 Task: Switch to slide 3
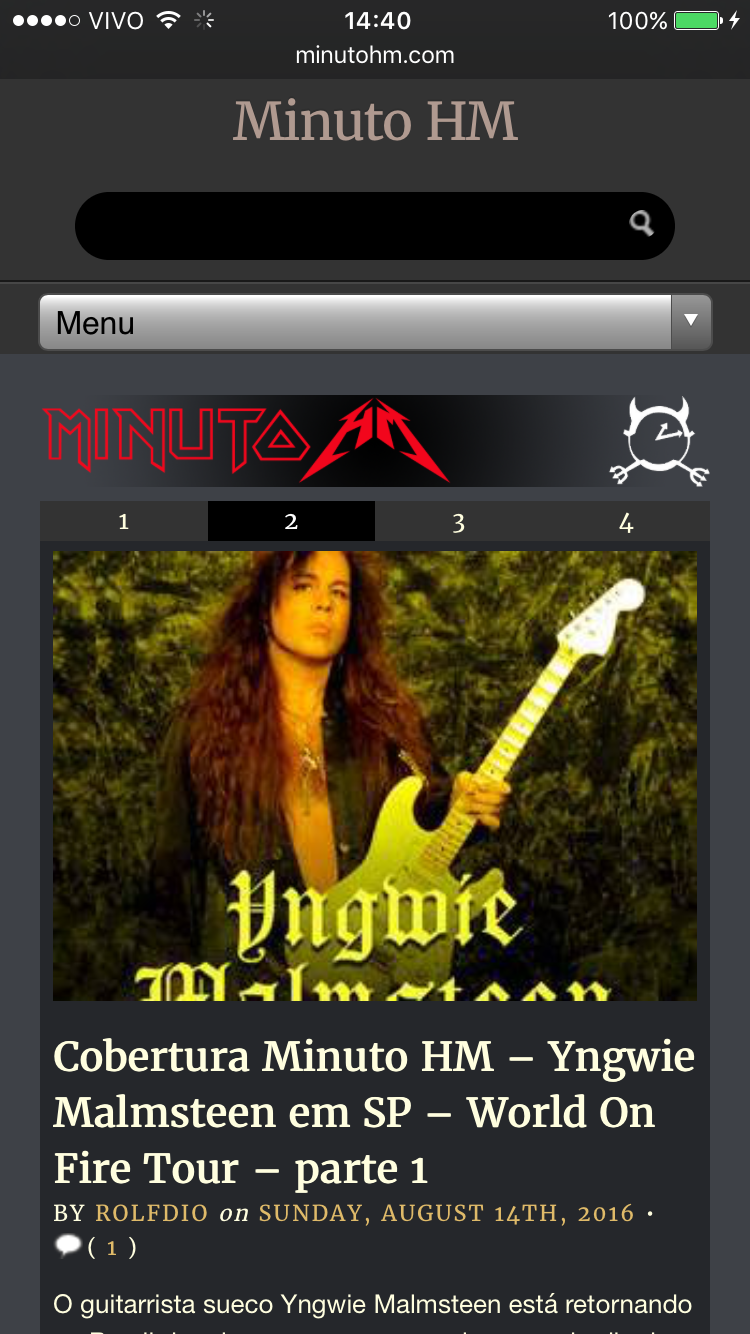pos(458,521)
